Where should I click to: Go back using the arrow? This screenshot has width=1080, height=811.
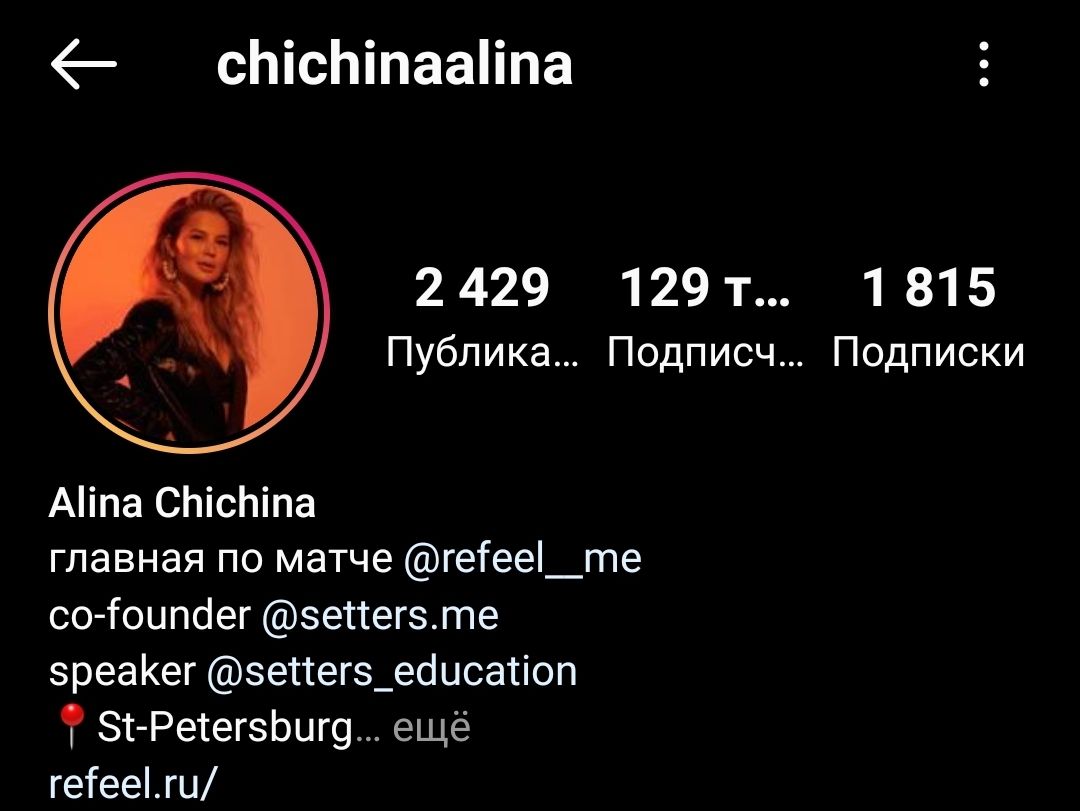pyautogui.click(x=83, y=66)
